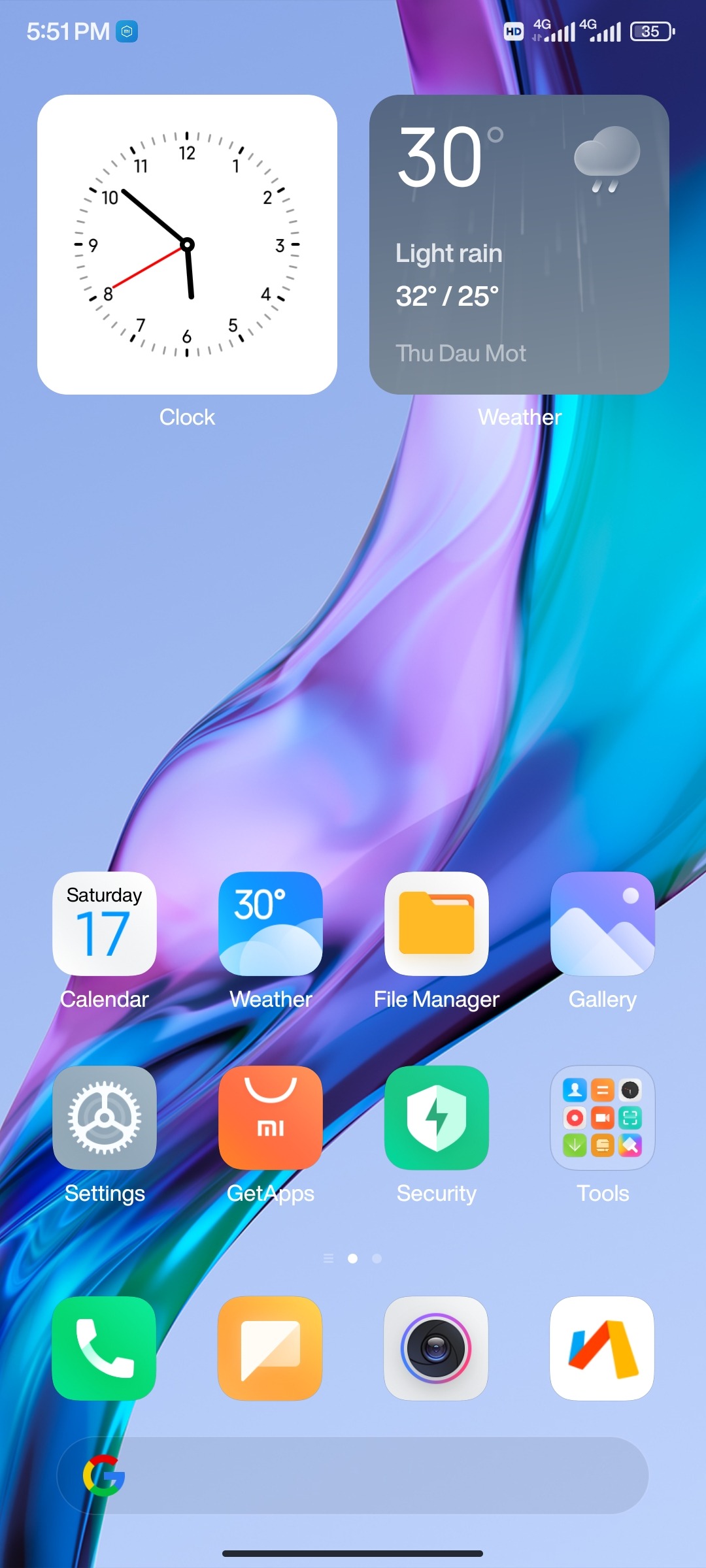Open Settings
Viewport: 706px width, 1568px height.
tap(105, 1118)
